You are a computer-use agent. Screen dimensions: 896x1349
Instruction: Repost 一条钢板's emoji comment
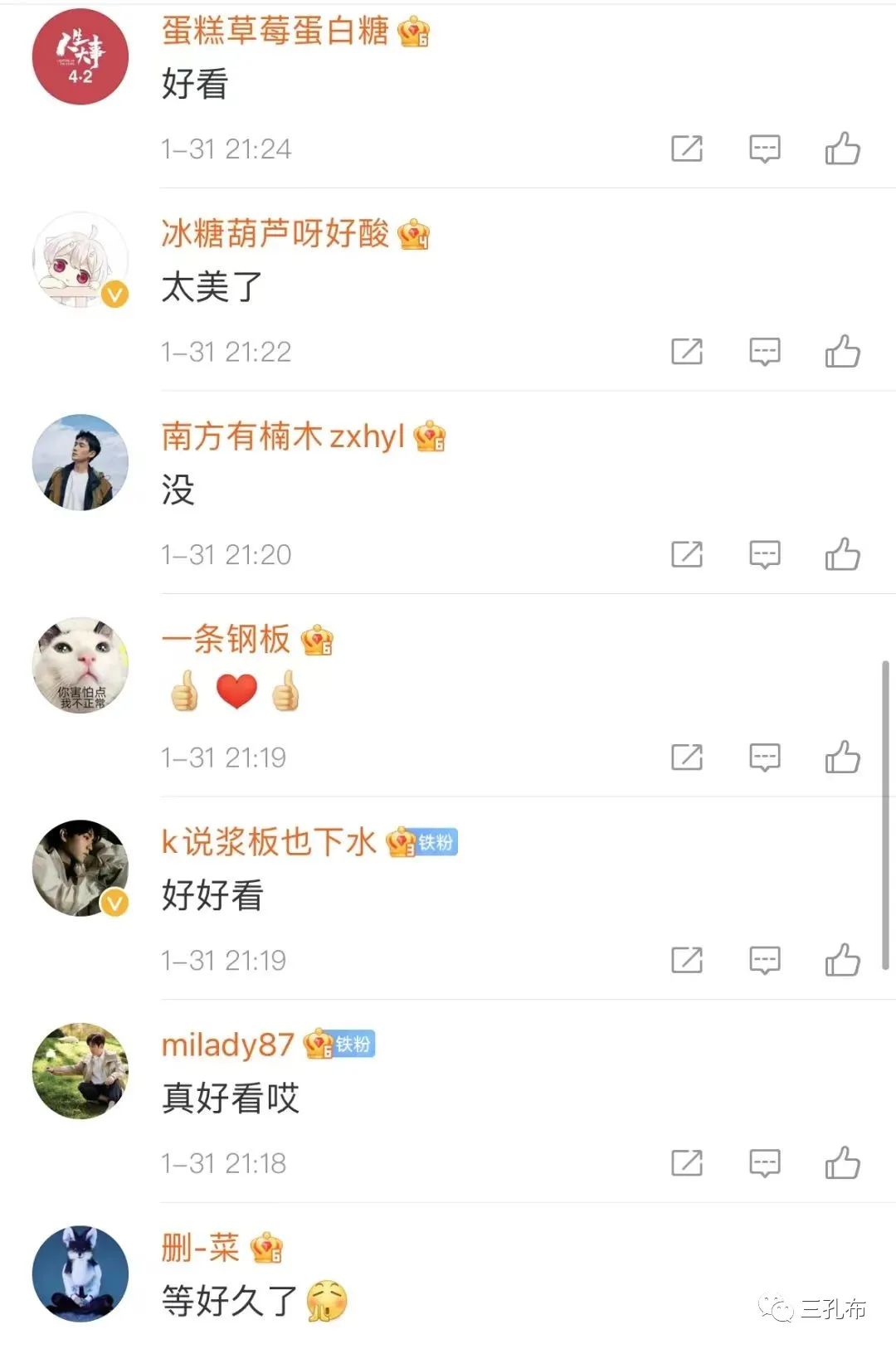pyautogui.click(x=686, y=757)
